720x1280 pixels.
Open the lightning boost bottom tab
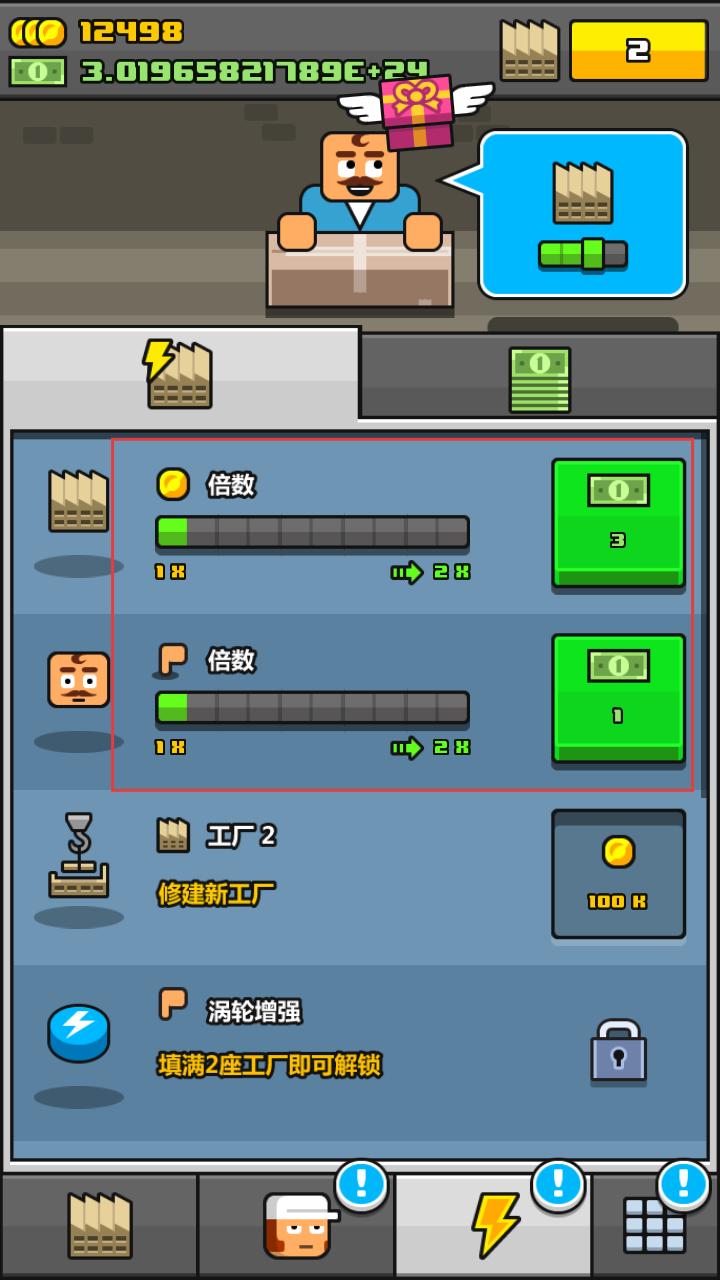click(494, 1225)
